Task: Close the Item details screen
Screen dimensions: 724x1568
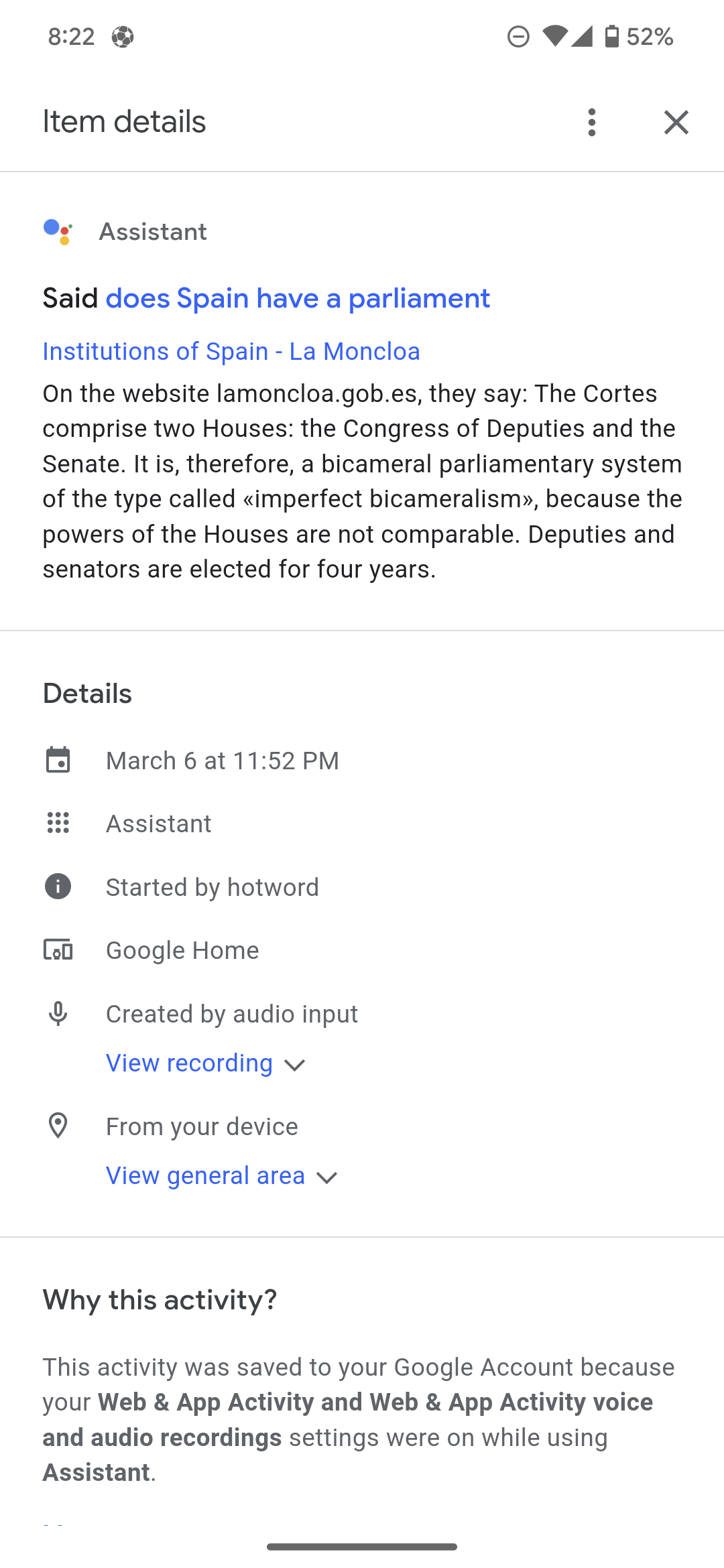Action: pyautogui.click(x=676, y=123)
